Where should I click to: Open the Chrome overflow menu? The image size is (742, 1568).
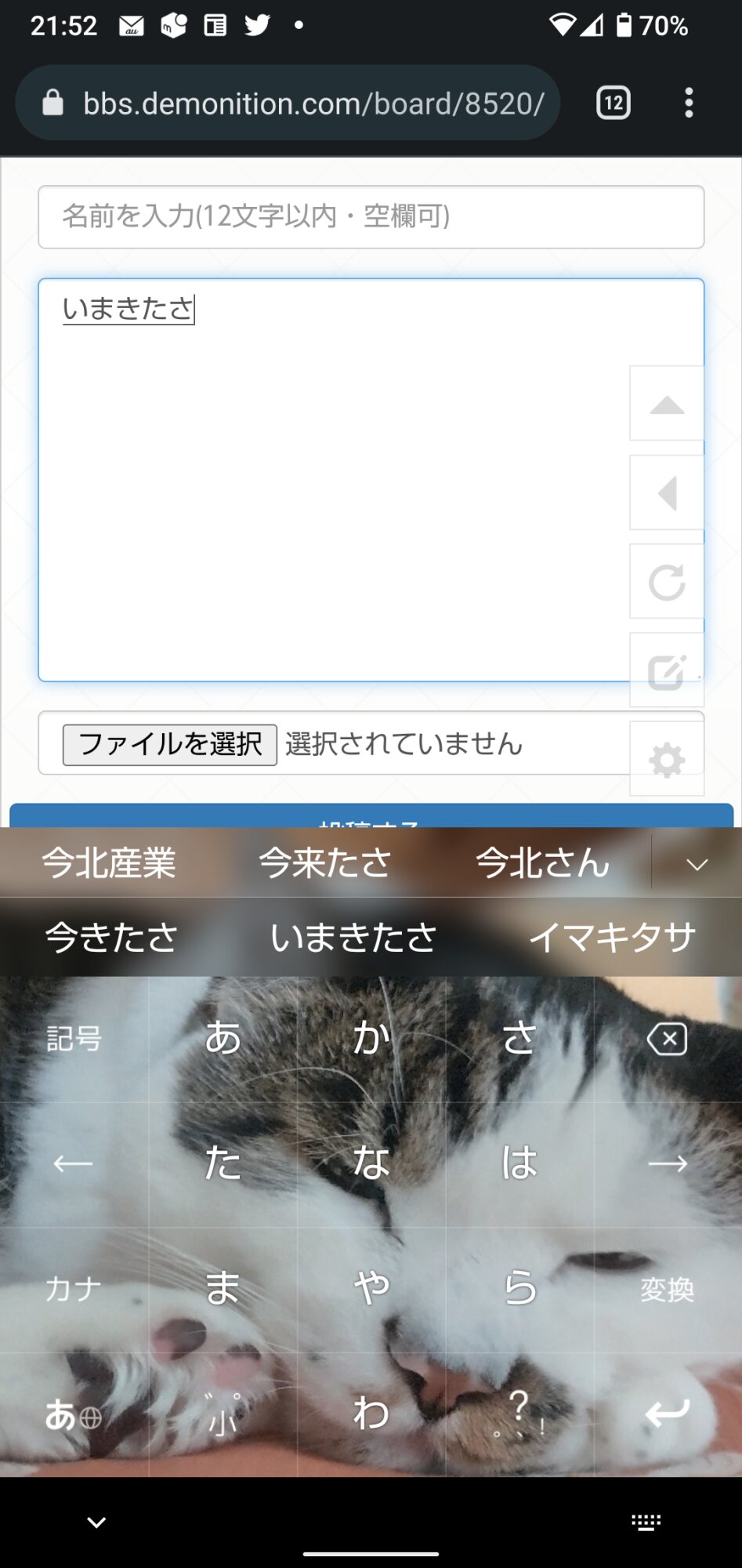tap(689, 103)
